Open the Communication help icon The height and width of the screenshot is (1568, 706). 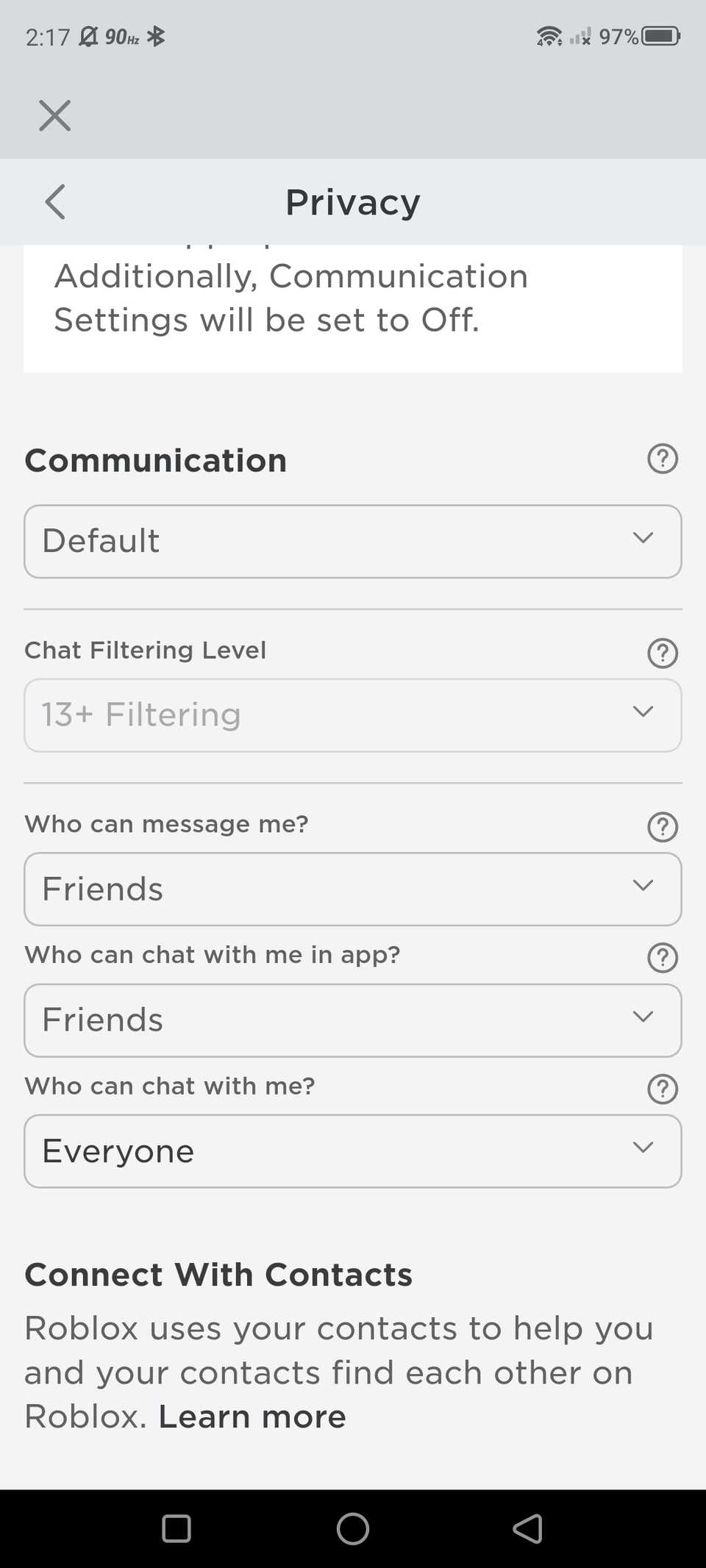coord(662,458)
